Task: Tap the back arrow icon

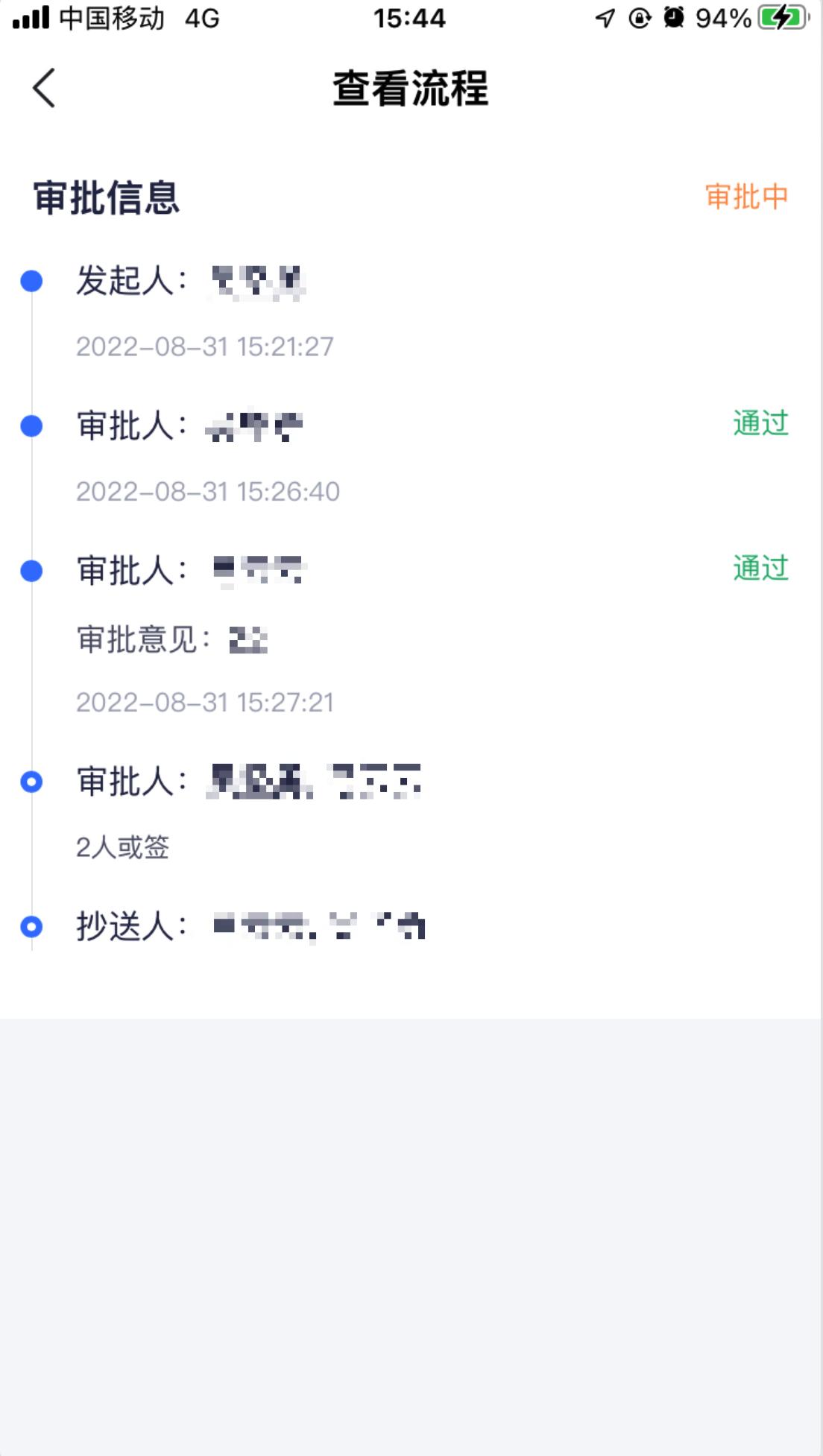Action: pyautogui.click(x=42, y=88)
